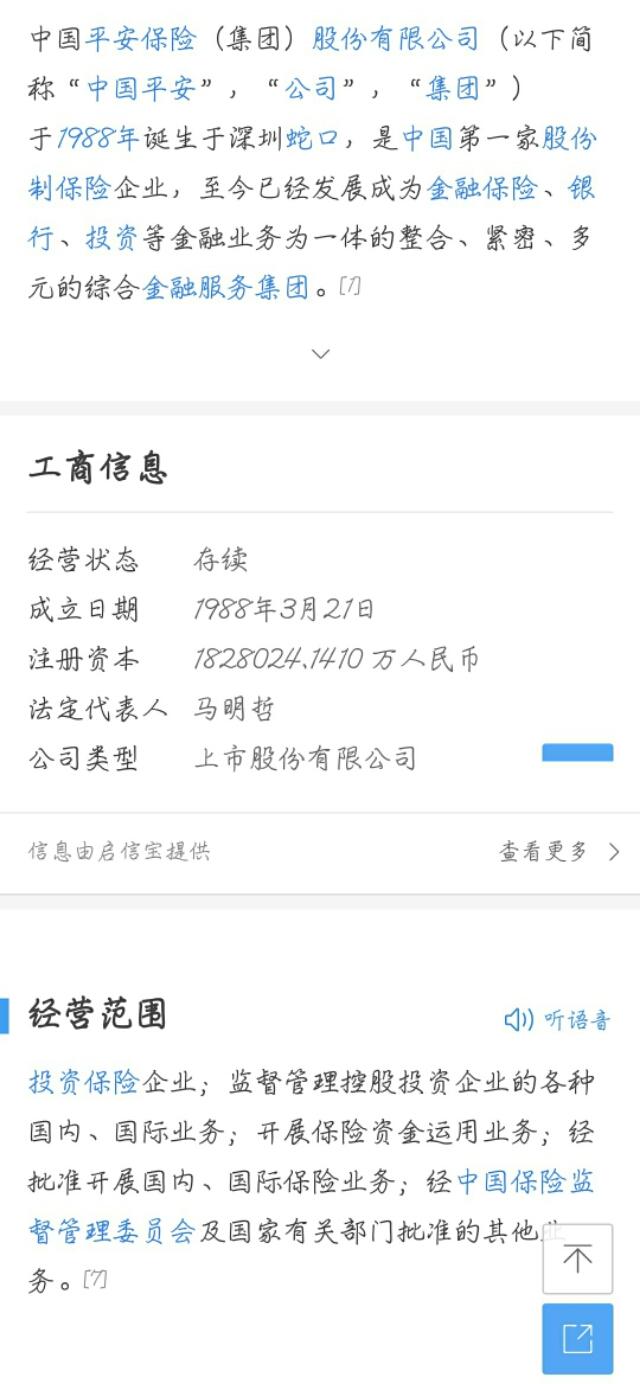This screenshot has width=640, height=1384.
Task: Play audio with 听语音
Action: tap(557, 1020)
